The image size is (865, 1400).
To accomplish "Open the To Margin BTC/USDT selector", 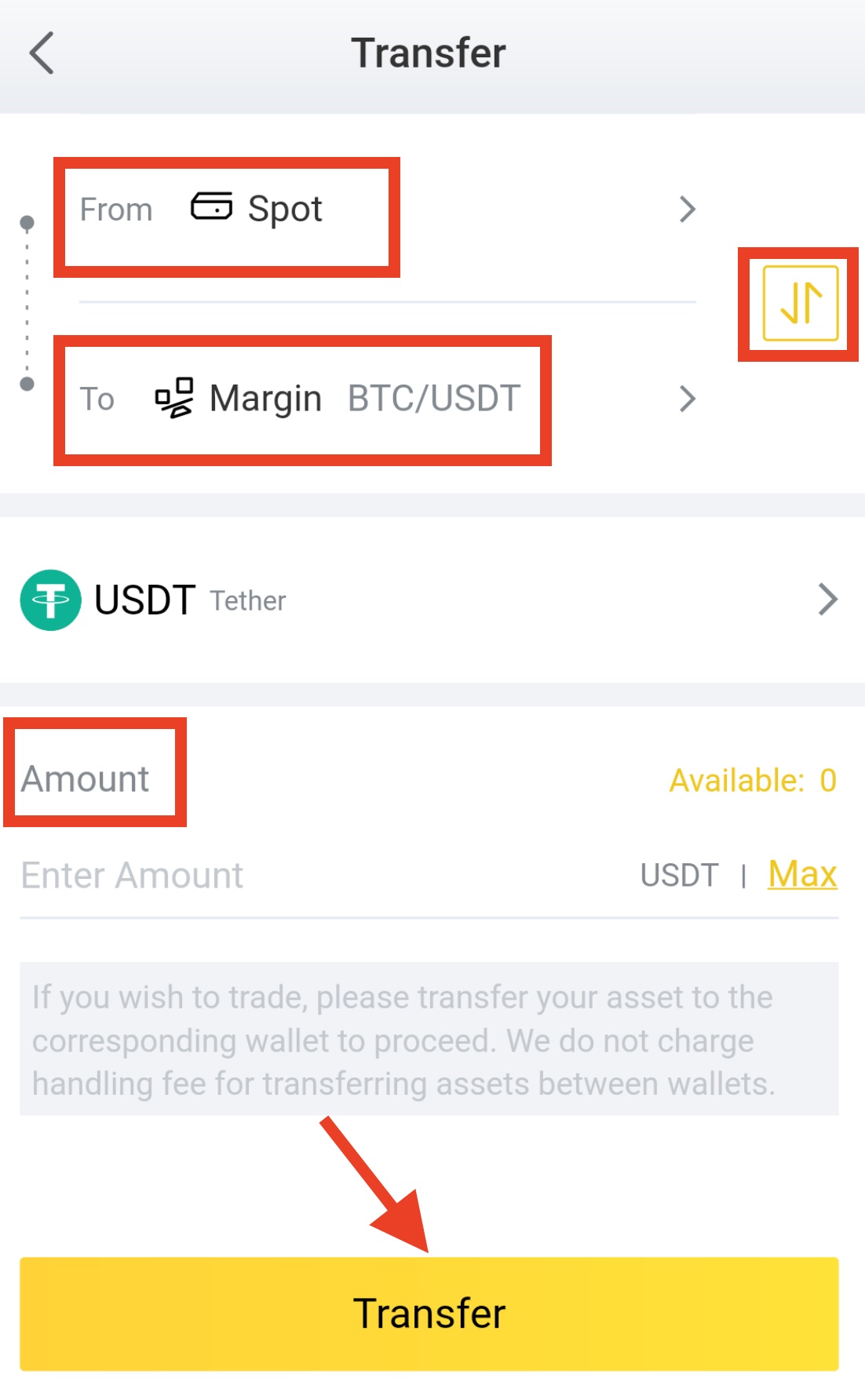I will coord(388,399).
